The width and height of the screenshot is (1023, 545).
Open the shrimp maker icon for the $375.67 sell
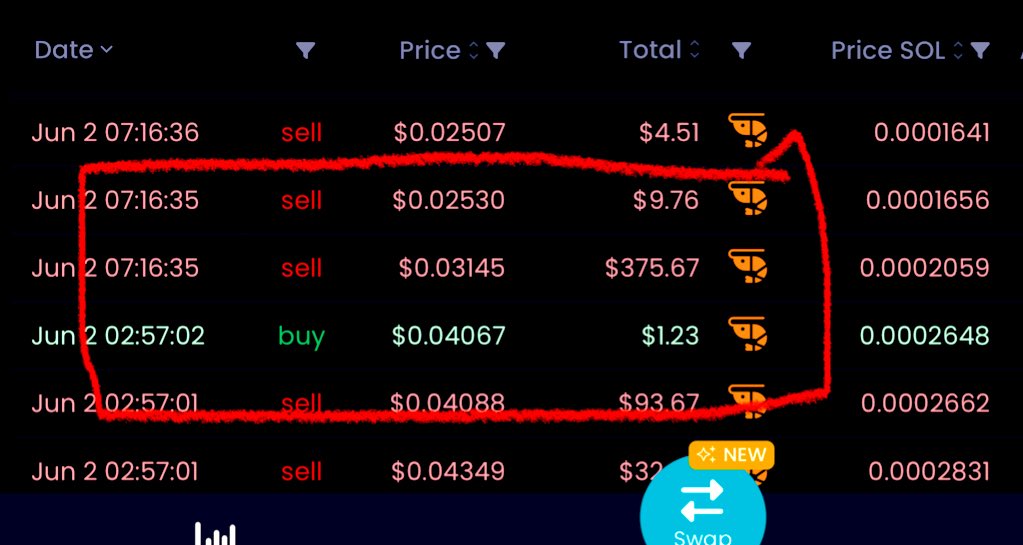coord(747,267)
